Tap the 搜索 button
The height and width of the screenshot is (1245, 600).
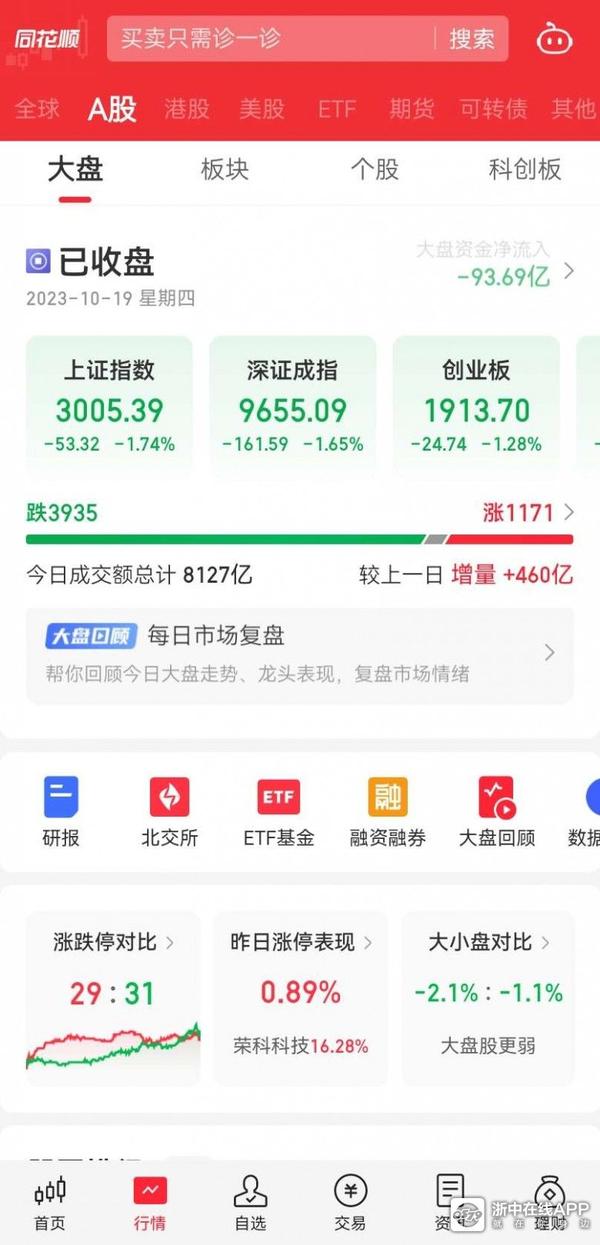472,39
